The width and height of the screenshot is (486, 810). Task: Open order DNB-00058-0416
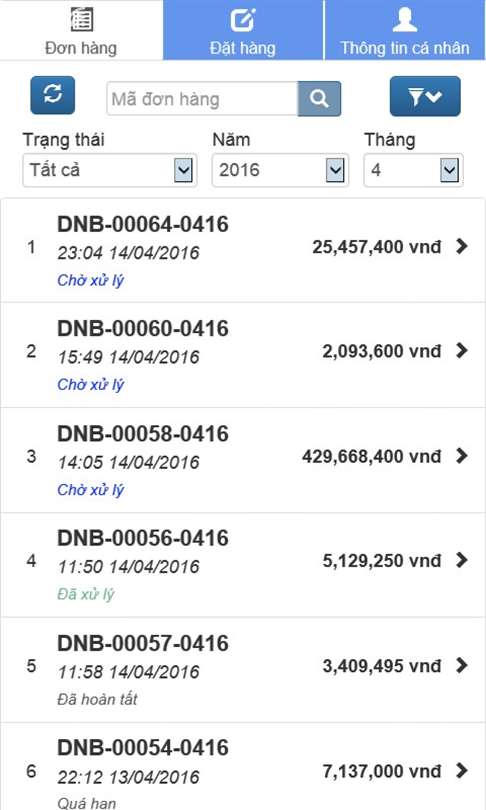coord(243,460)
